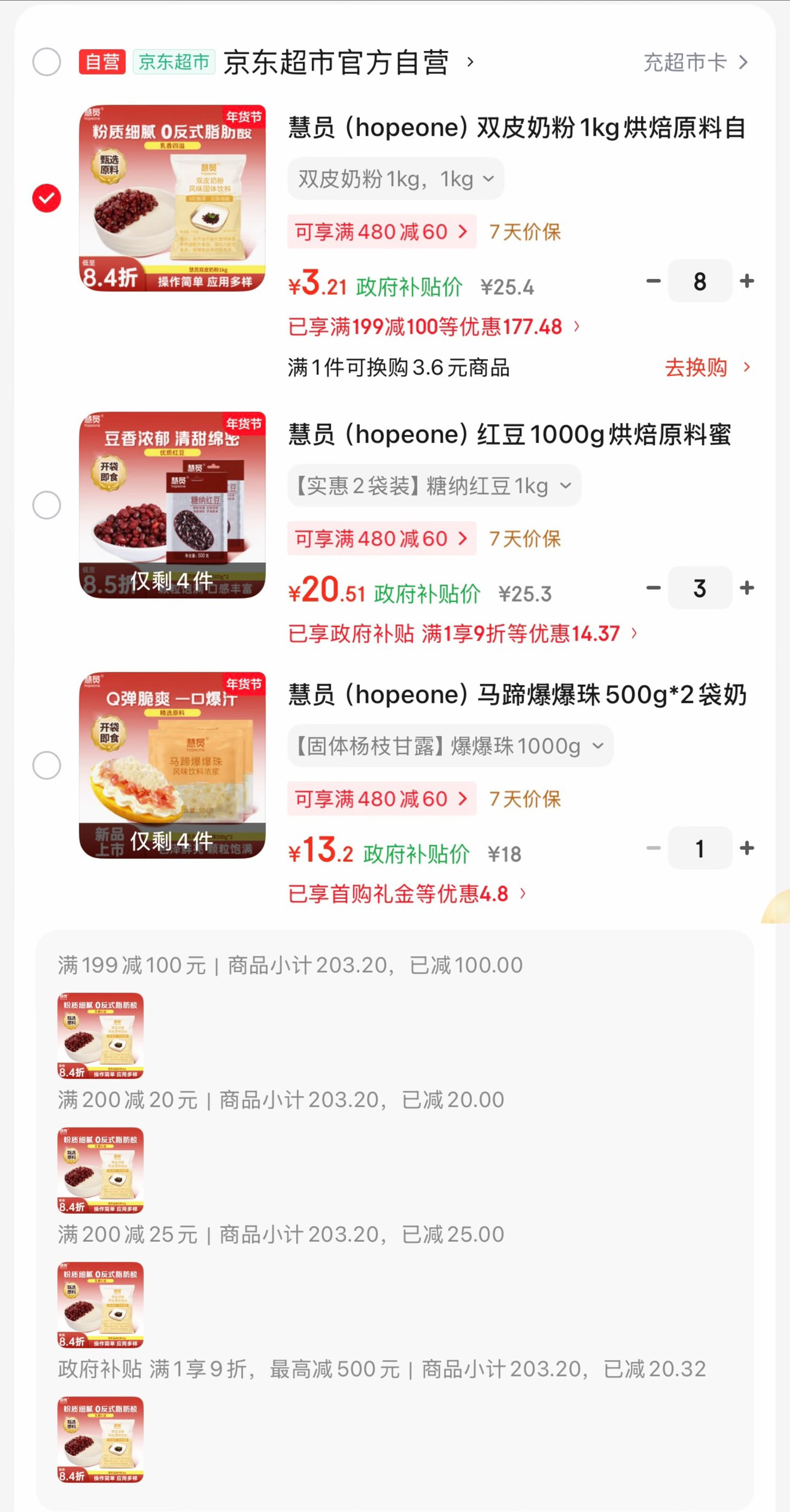Increase 马蹄爆爆珠 quantity with plus icon
This screenshot has width=790, height=1512.
[x=747, y=848]
